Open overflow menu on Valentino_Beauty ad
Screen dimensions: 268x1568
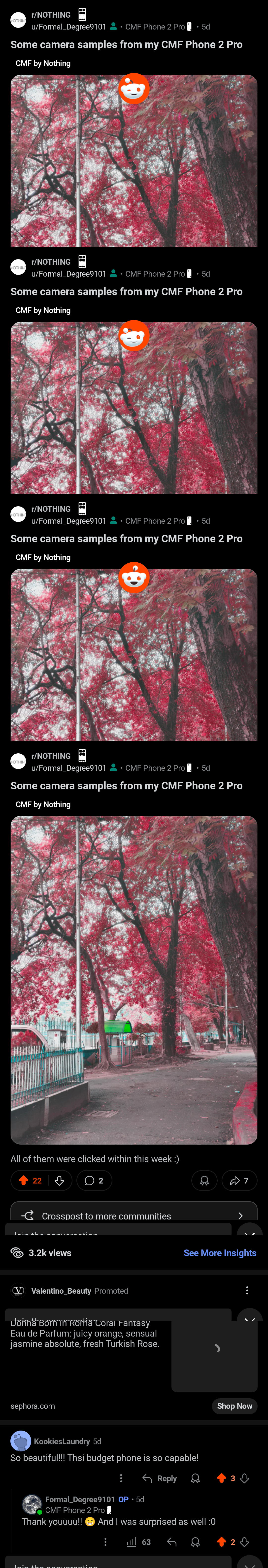pos(247,1290)
